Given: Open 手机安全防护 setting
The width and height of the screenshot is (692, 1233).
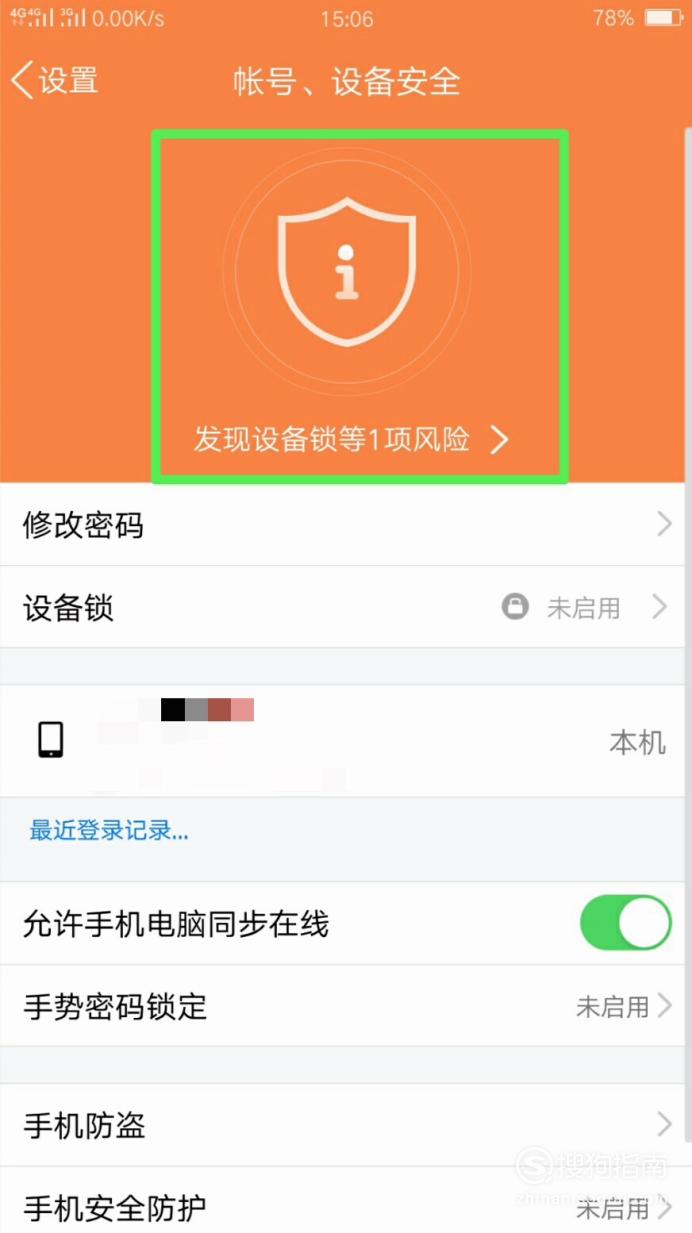Looking at the screenshot, I should tap(346, 1208).
